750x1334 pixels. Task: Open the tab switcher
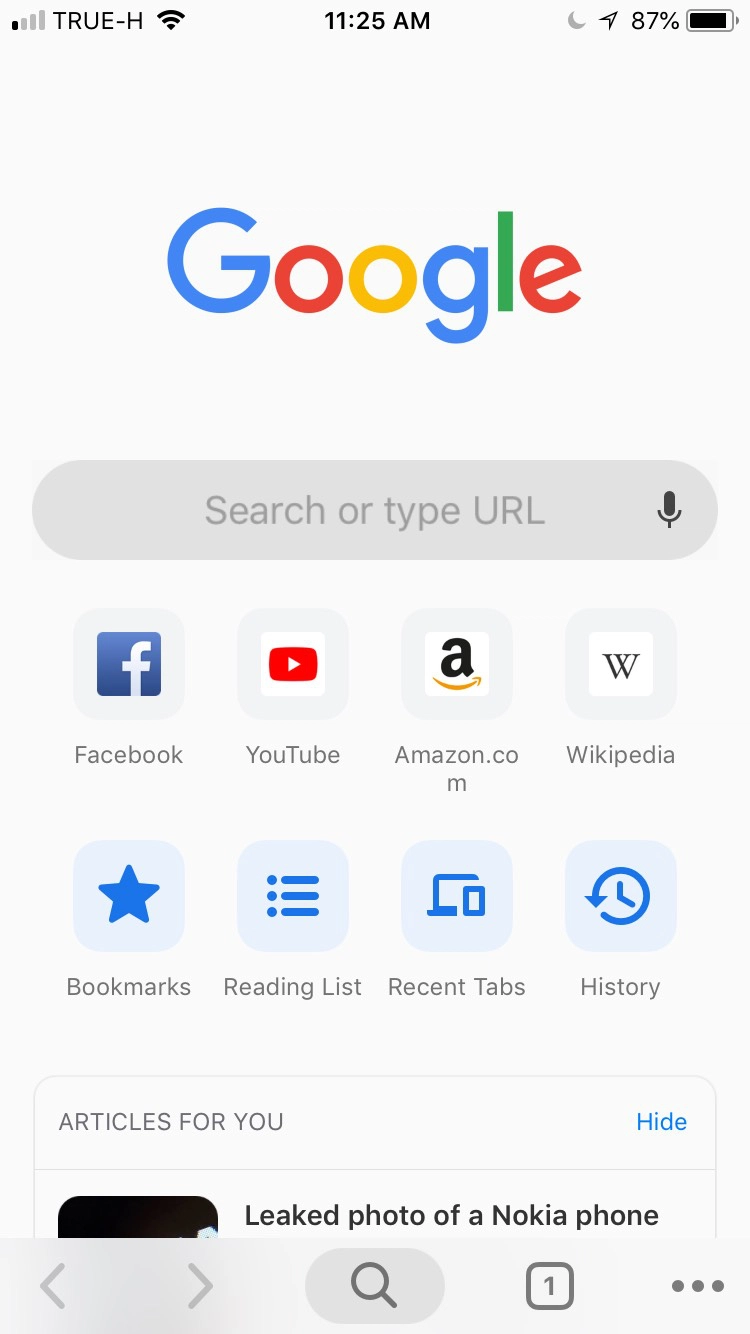pyautogui.click(x=549, y=1286)
